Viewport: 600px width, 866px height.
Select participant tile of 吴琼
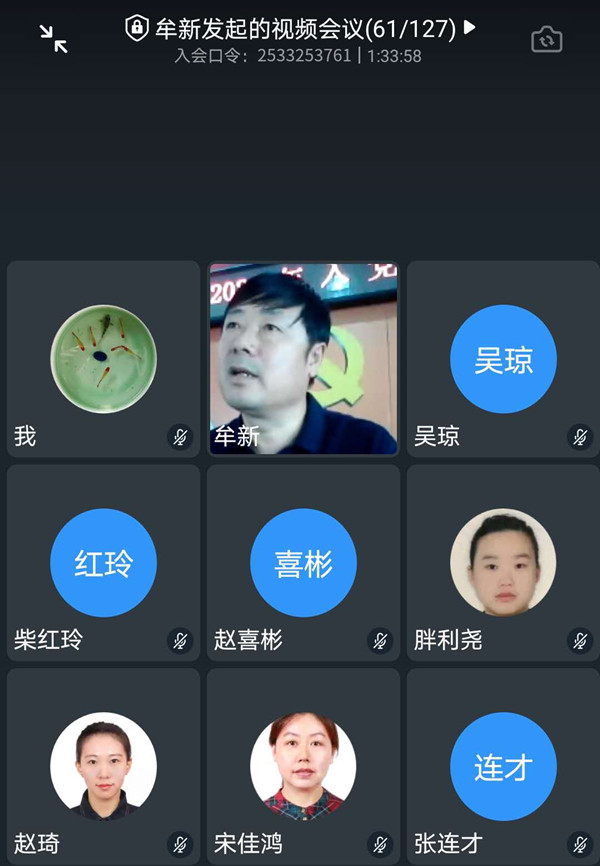click(x=503, y=359)
